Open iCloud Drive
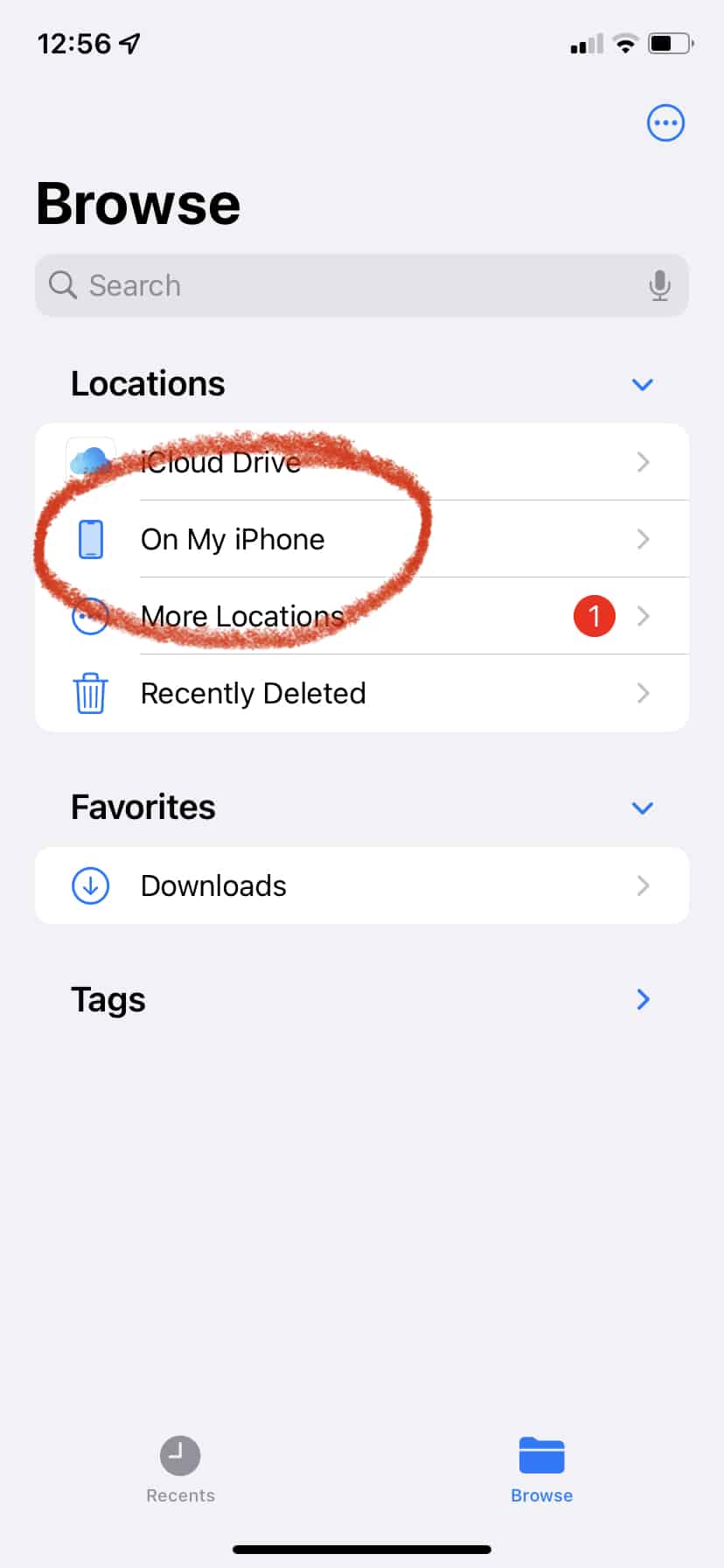 362,462
